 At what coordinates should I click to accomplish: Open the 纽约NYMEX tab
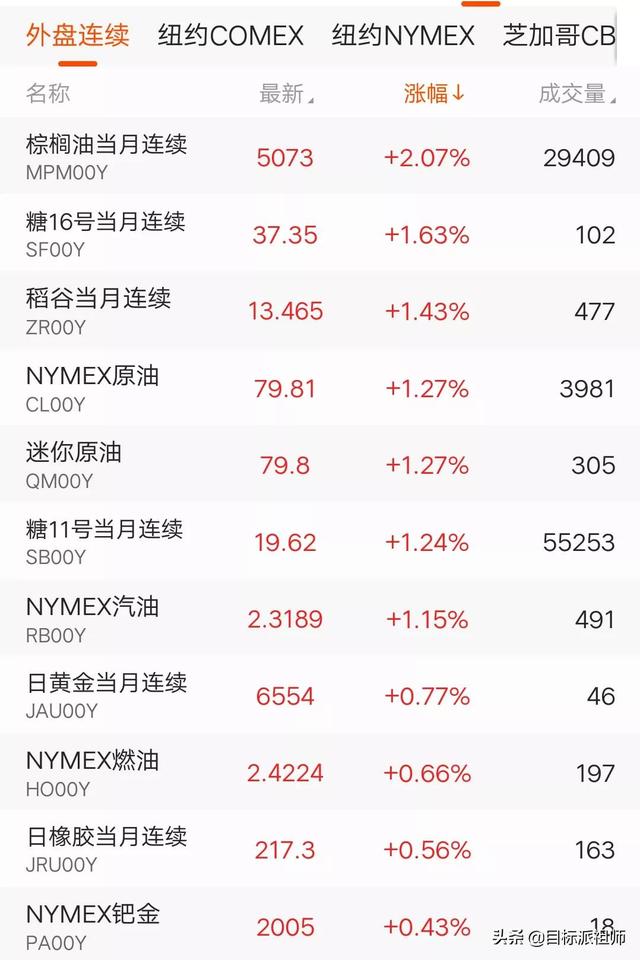pos(403,37)
